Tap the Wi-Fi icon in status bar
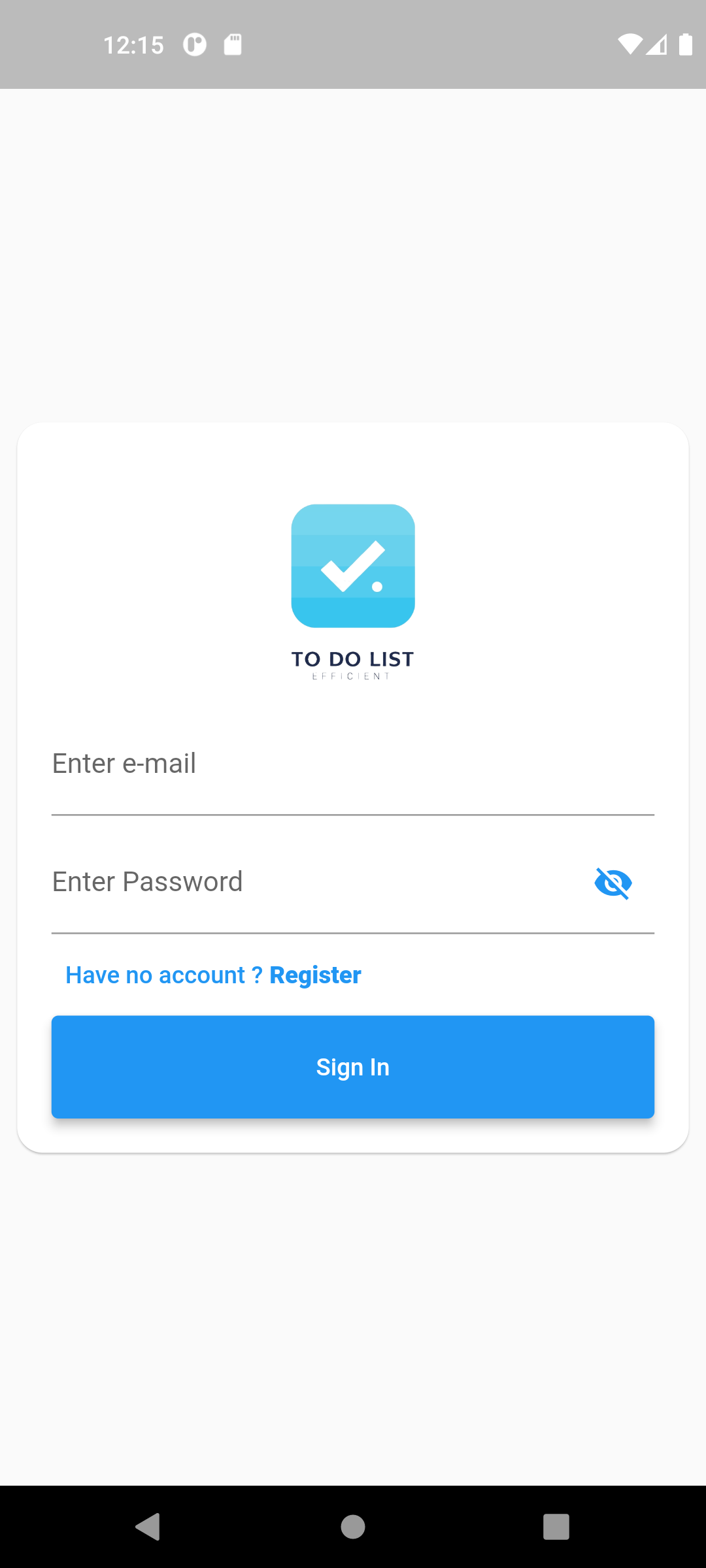The height and width of the screenshot is (1568, 706). (x=630, y=44)
